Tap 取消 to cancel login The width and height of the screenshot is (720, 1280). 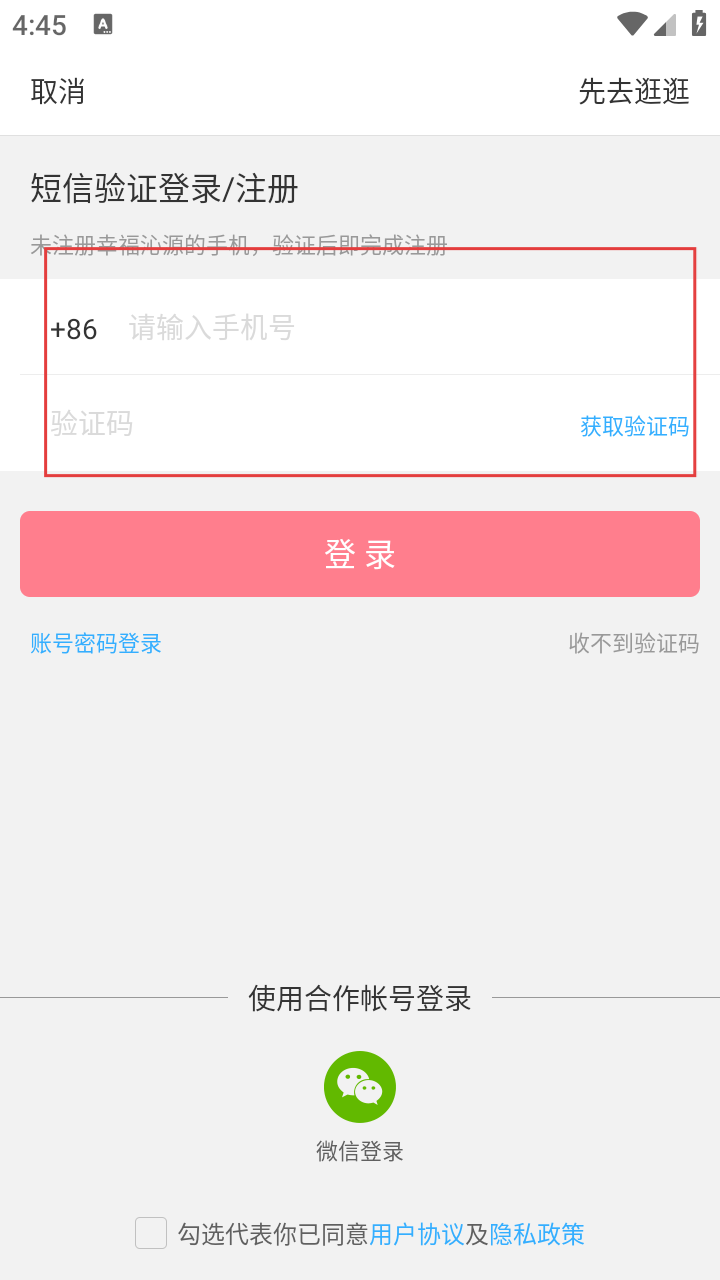coord(58,91)
